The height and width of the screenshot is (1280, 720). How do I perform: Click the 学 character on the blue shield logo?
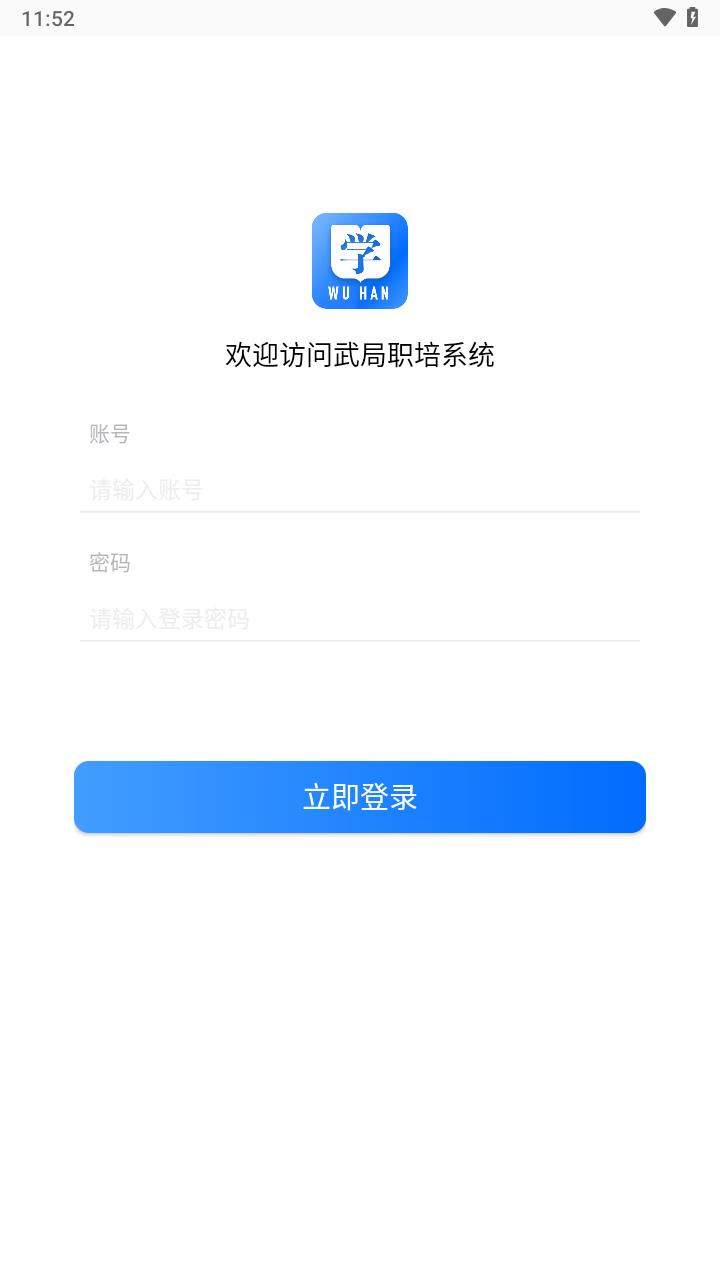pyautogui.click(x=360, y=250)
